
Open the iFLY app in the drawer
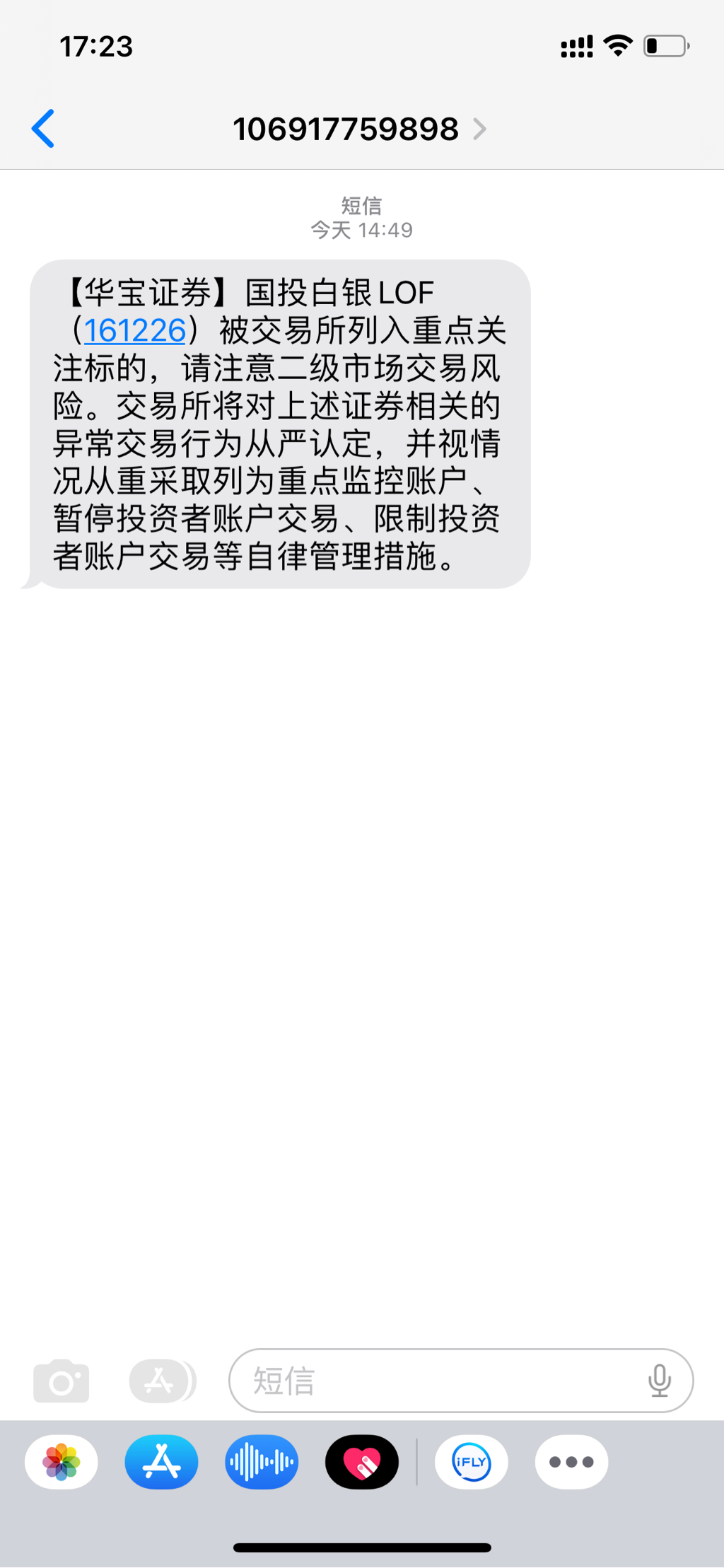click(472, 1462)
